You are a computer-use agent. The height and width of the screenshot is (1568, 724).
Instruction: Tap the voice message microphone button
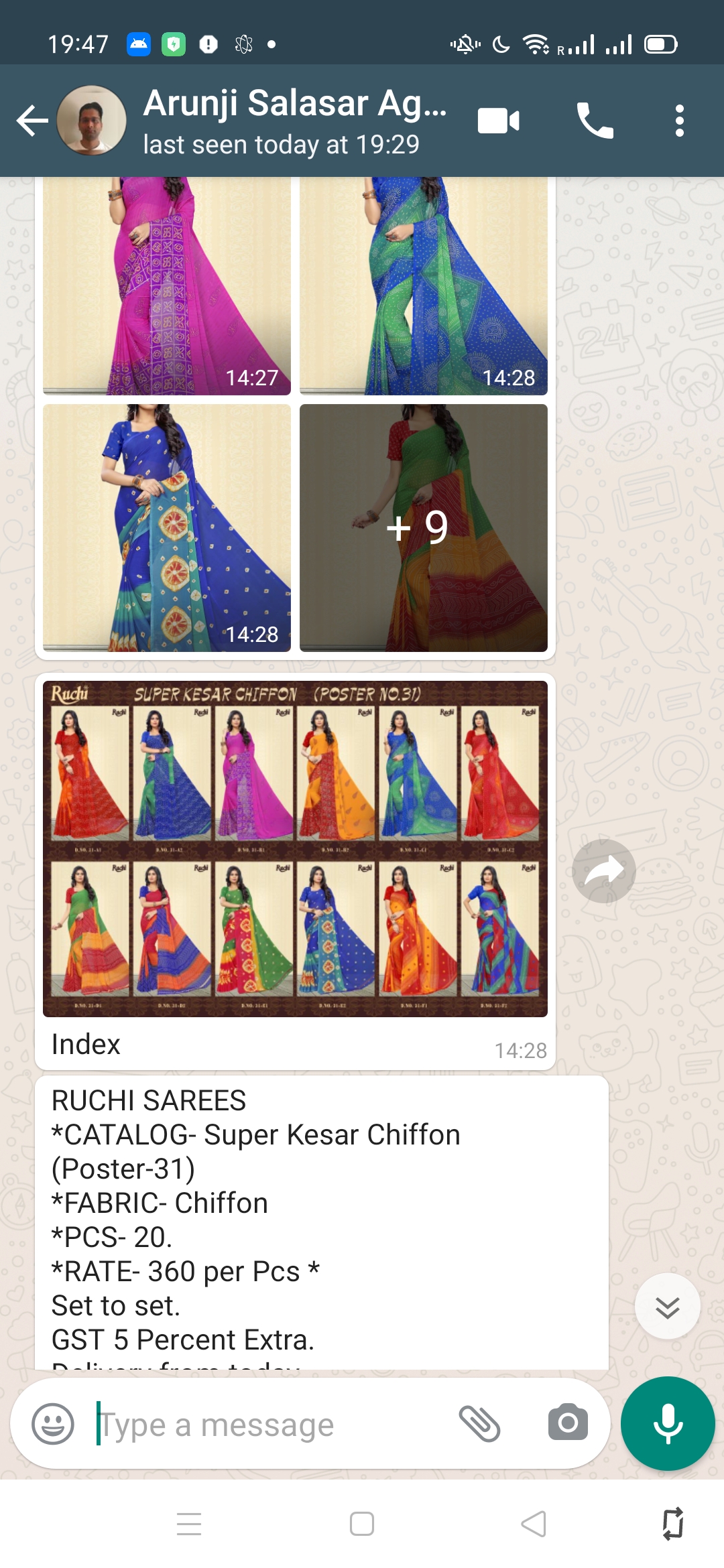[x=668, y=1424]
